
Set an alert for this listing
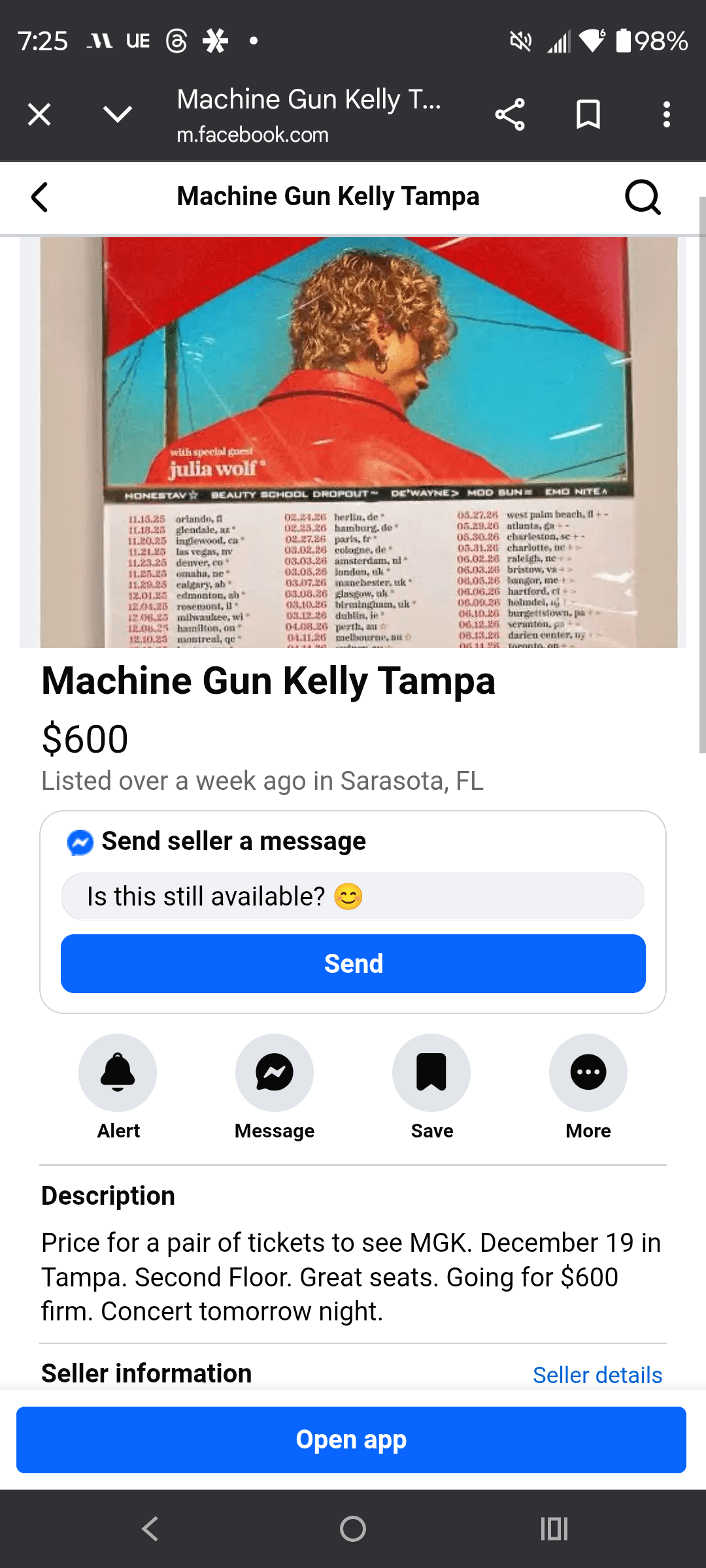pyautogui.click(x=118, y=1073)
